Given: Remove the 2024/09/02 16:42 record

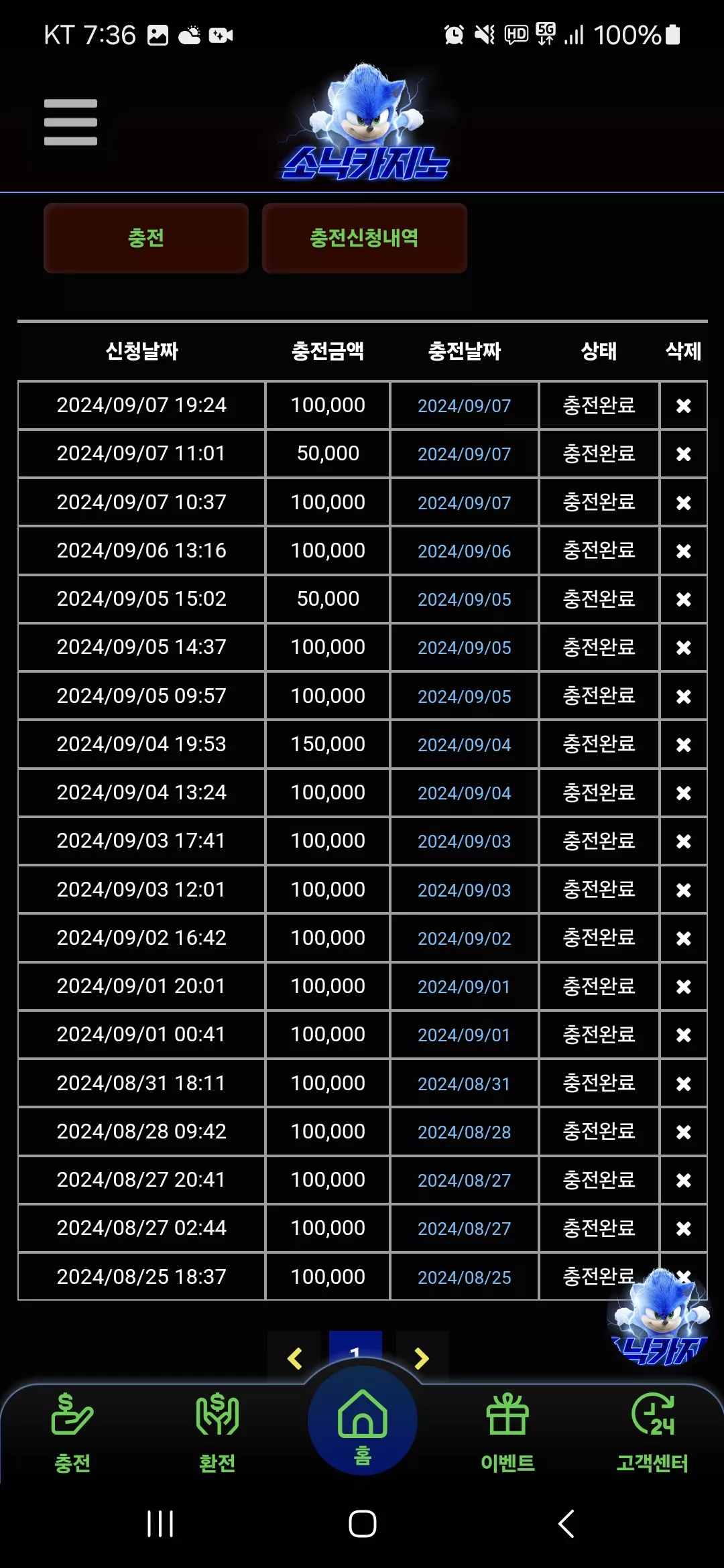Looking at the screenshot, I should coord(683,938).
